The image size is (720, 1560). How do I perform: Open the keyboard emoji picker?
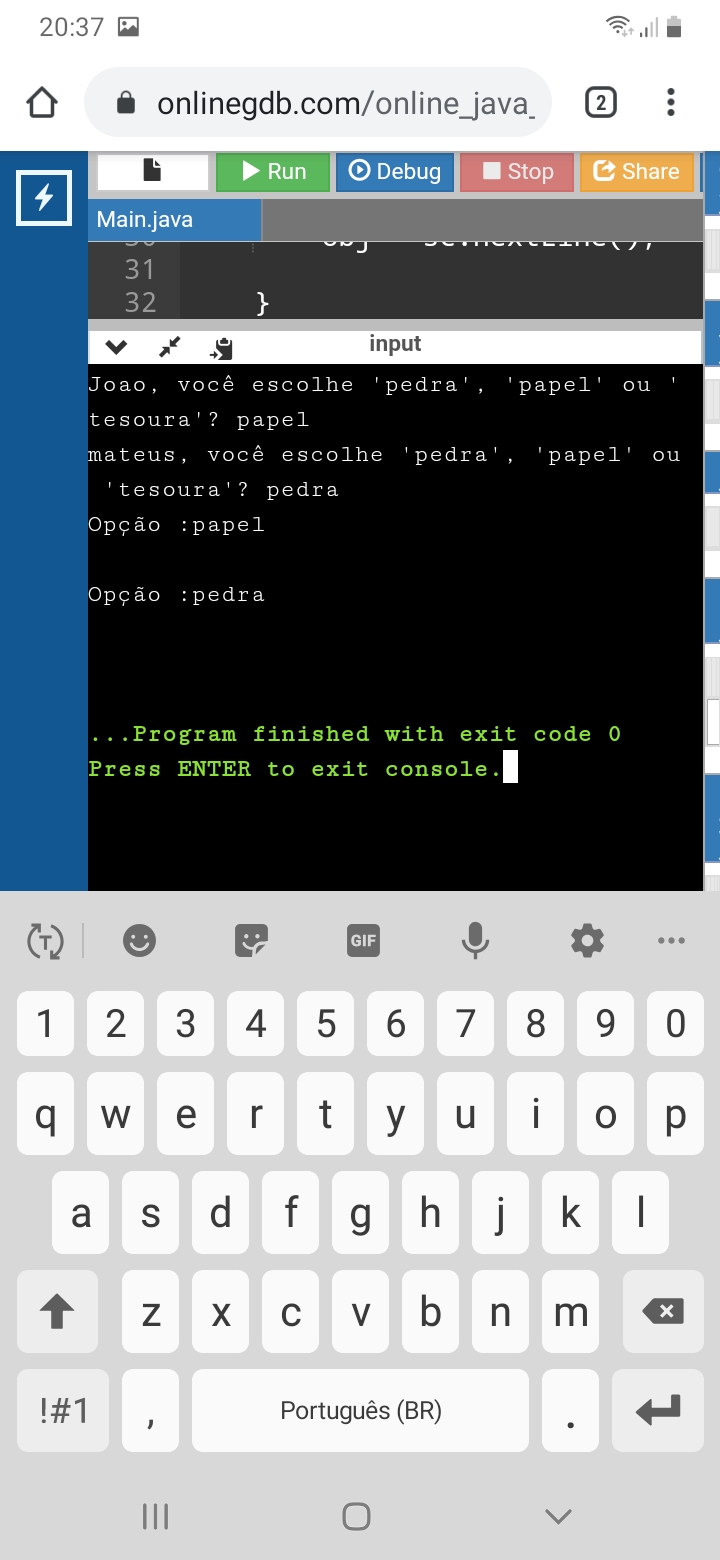[139, 940]
